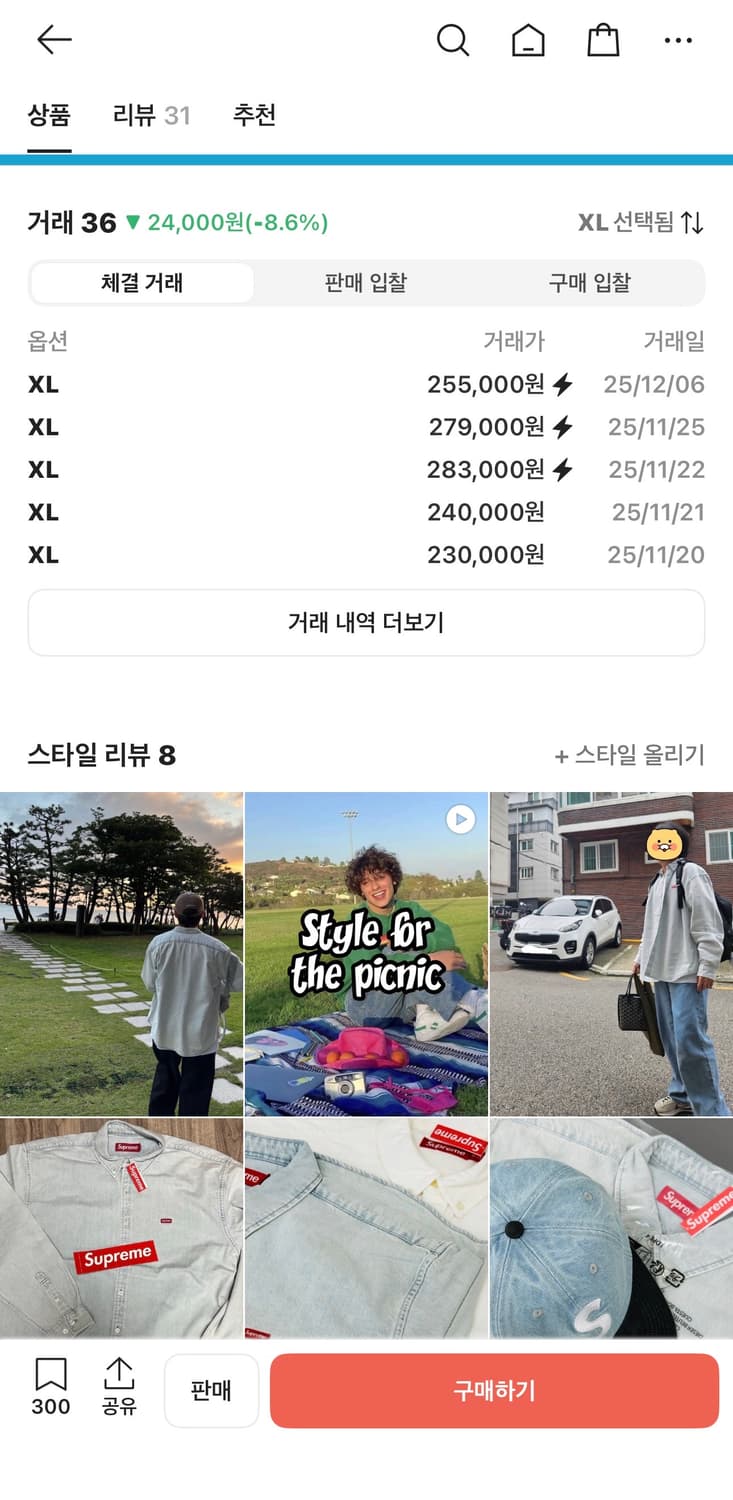Expand history with 거래 내역 더보기
733x1500 pixels.
366,622
